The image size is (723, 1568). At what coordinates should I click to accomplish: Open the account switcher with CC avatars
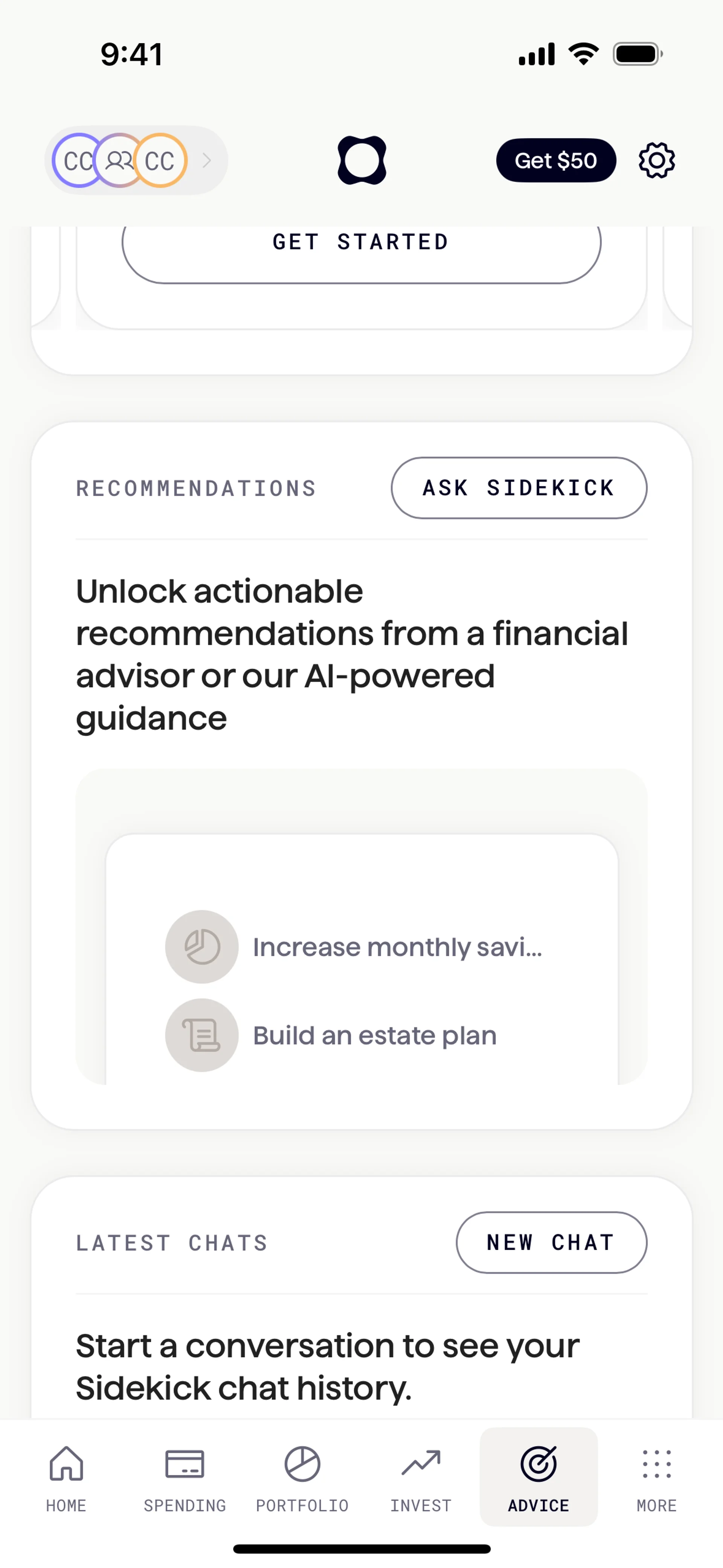click(136, 161)
